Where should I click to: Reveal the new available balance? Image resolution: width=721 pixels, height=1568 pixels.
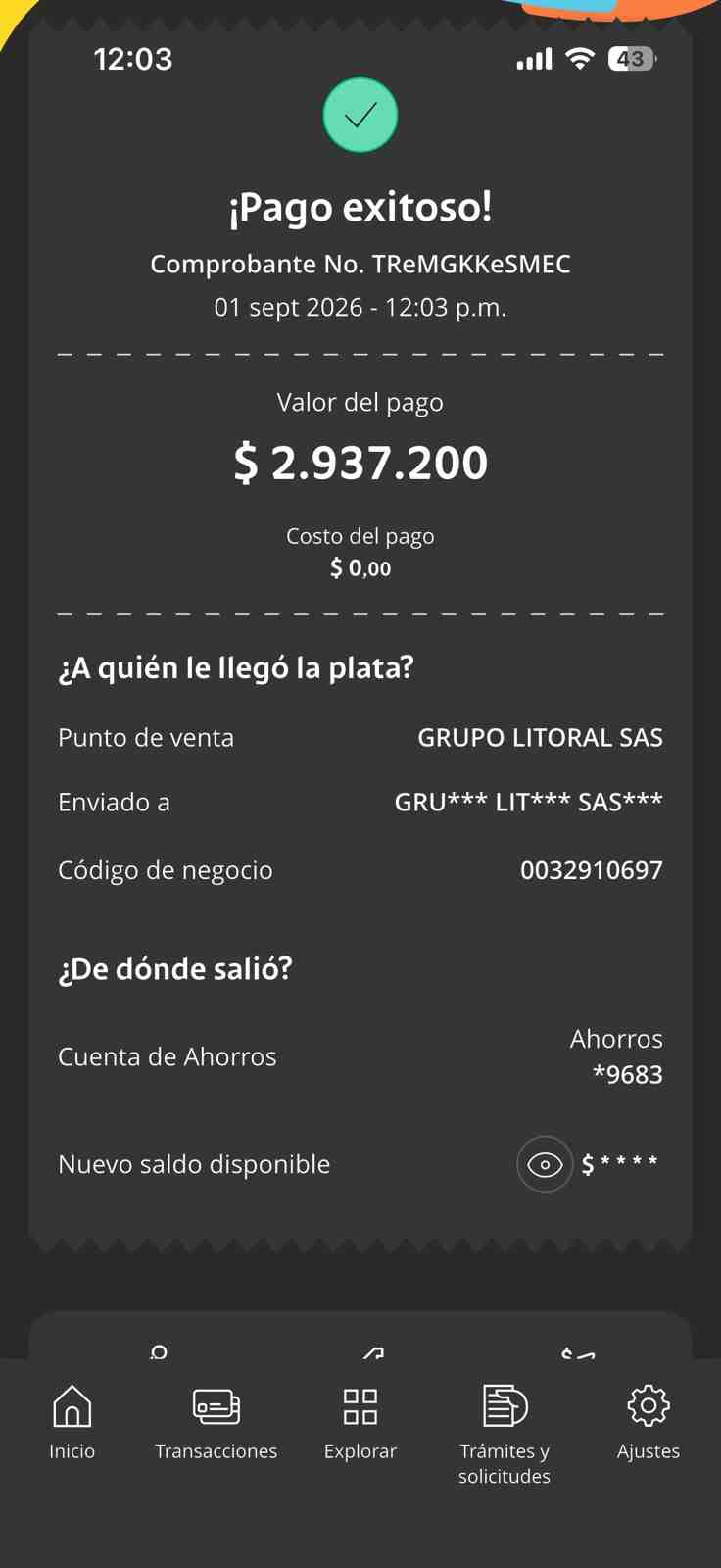pyautogui.click(x=545, y=1164)
